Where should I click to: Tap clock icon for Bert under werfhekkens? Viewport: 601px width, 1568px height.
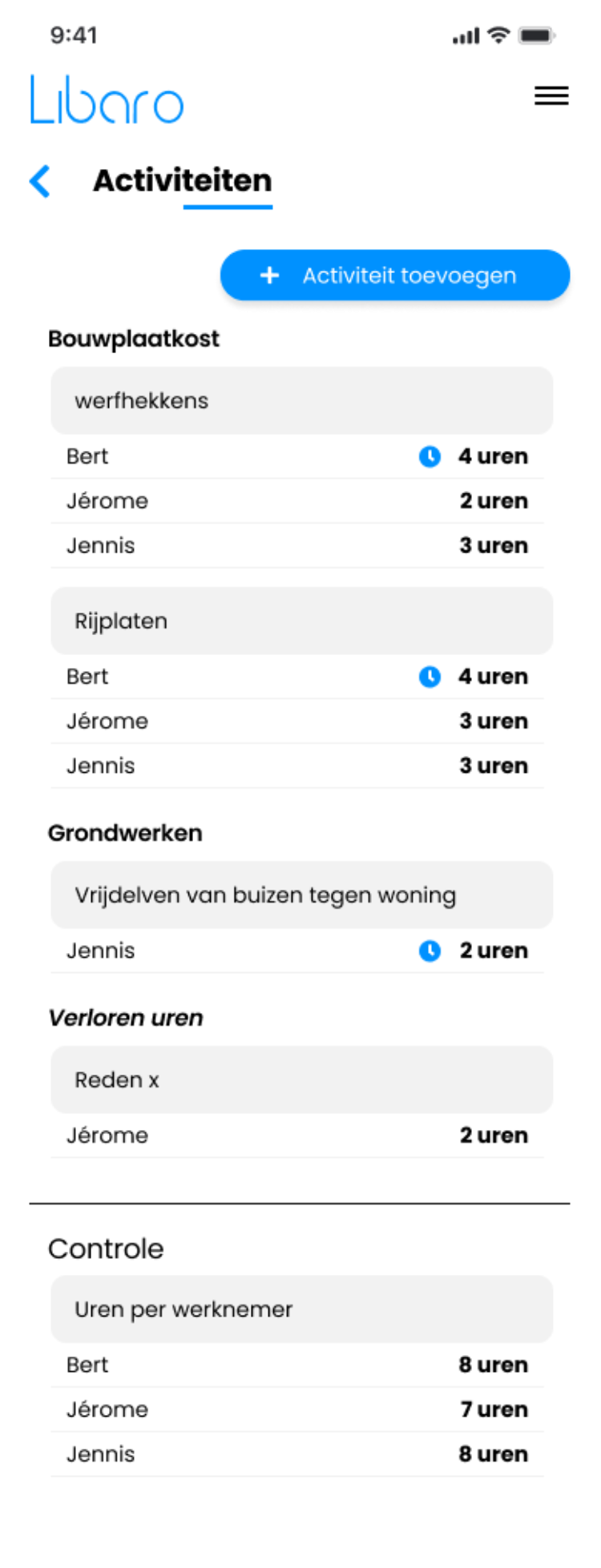click(x=430, y=456)
